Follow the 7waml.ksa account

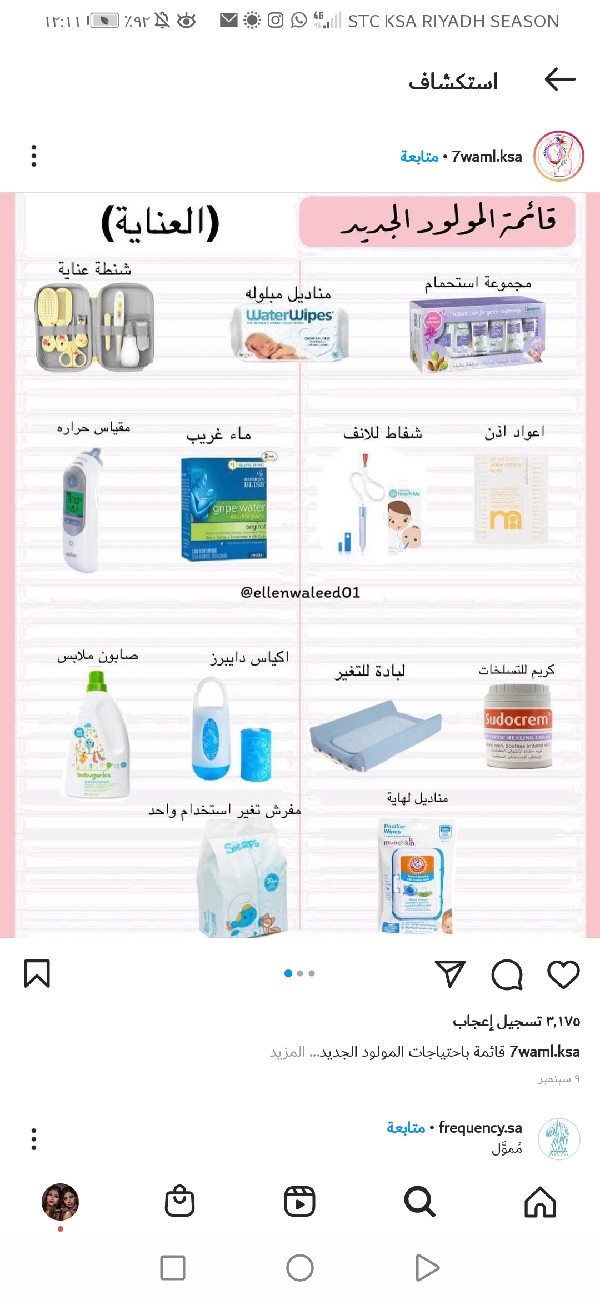[419, 157]
